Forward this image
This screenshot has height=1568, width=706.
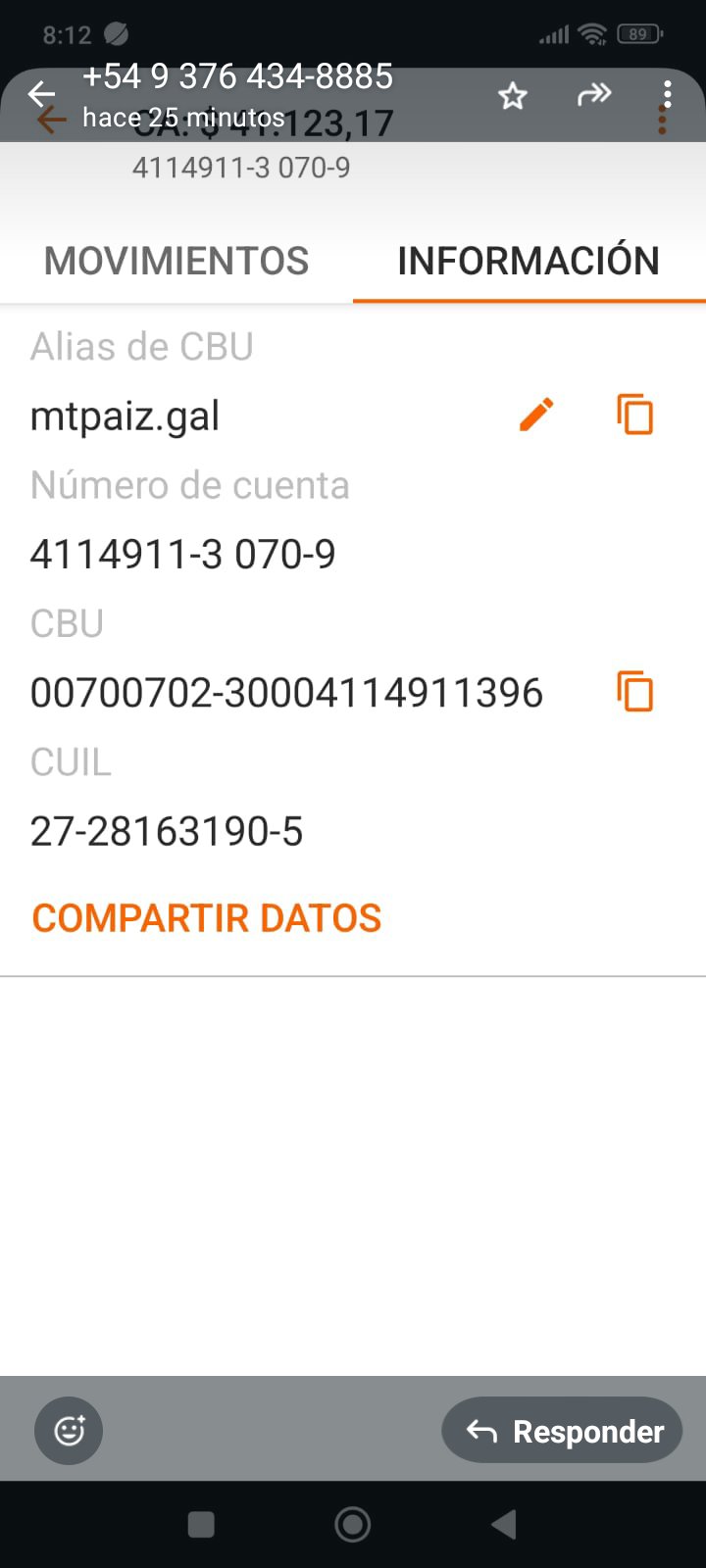[594, 95]
